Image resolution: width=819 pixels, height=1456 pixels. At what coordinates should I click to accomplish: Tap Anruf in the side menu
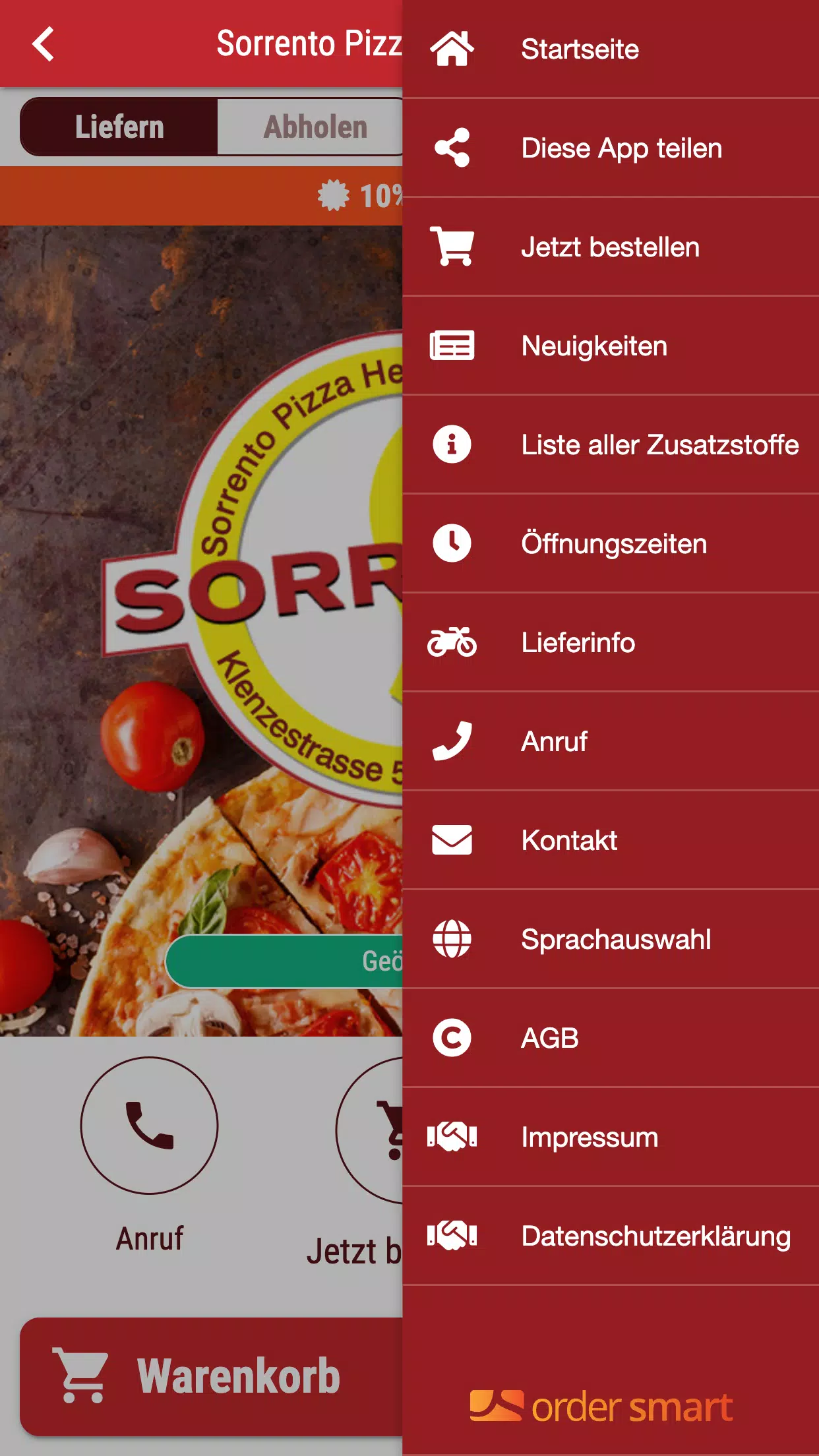point(610,742)
